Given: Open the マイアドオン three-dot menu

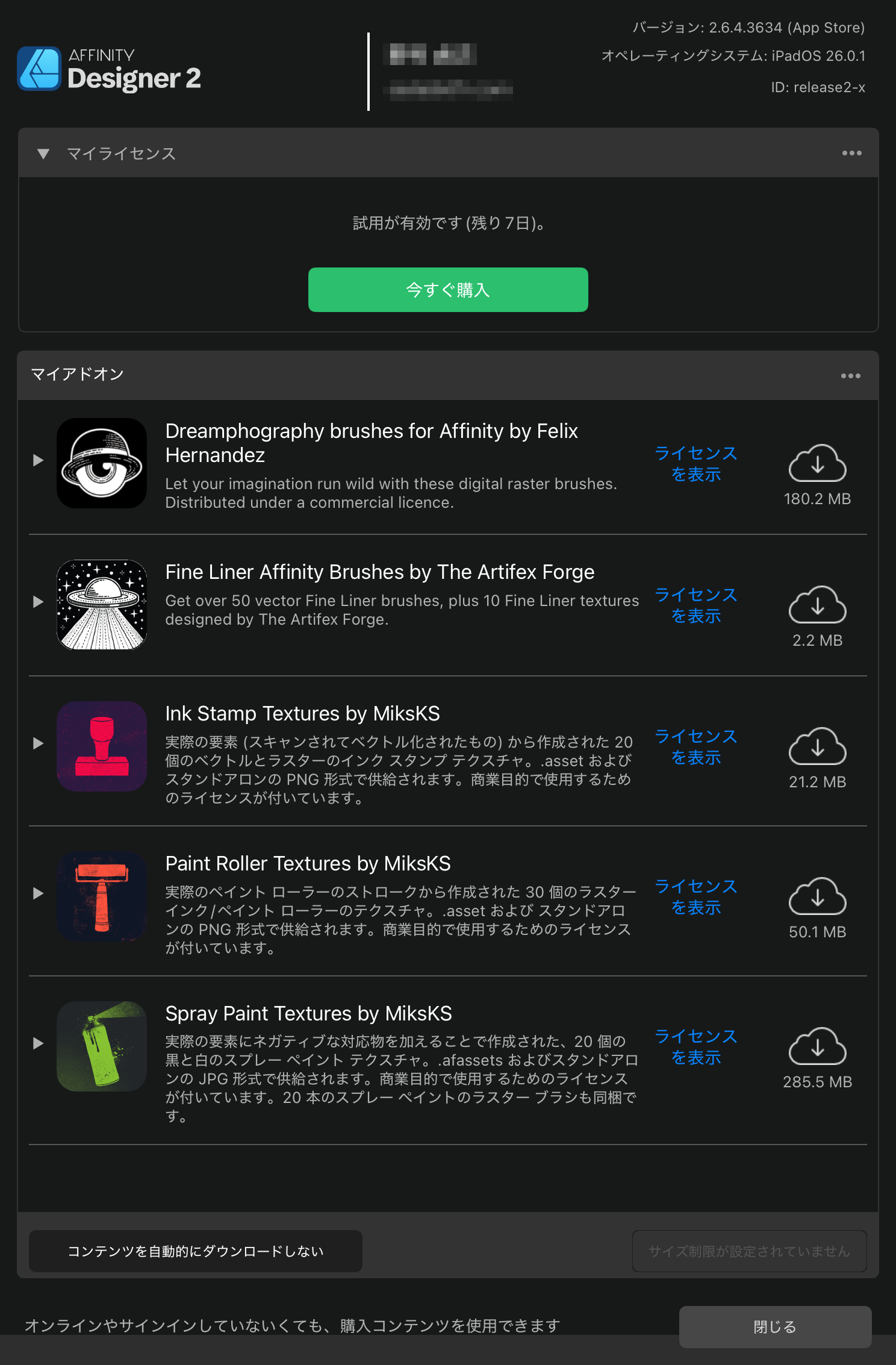Looking at the screenshot, I should pyautogui.click(x=850, y=376).
